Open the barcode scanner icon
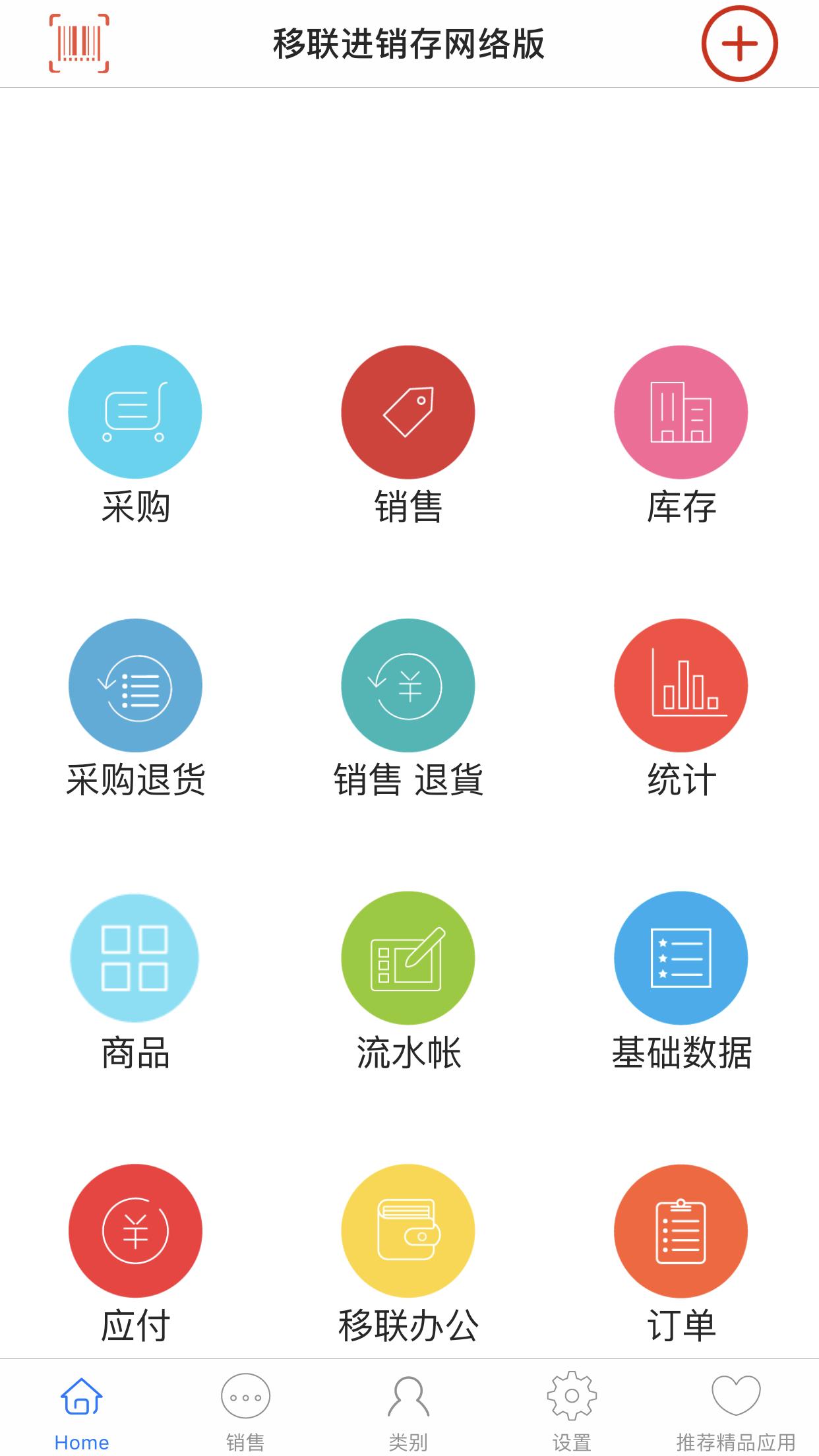Image resolution: width=819 pixels, height=1456 pixels. pos(77,44)
